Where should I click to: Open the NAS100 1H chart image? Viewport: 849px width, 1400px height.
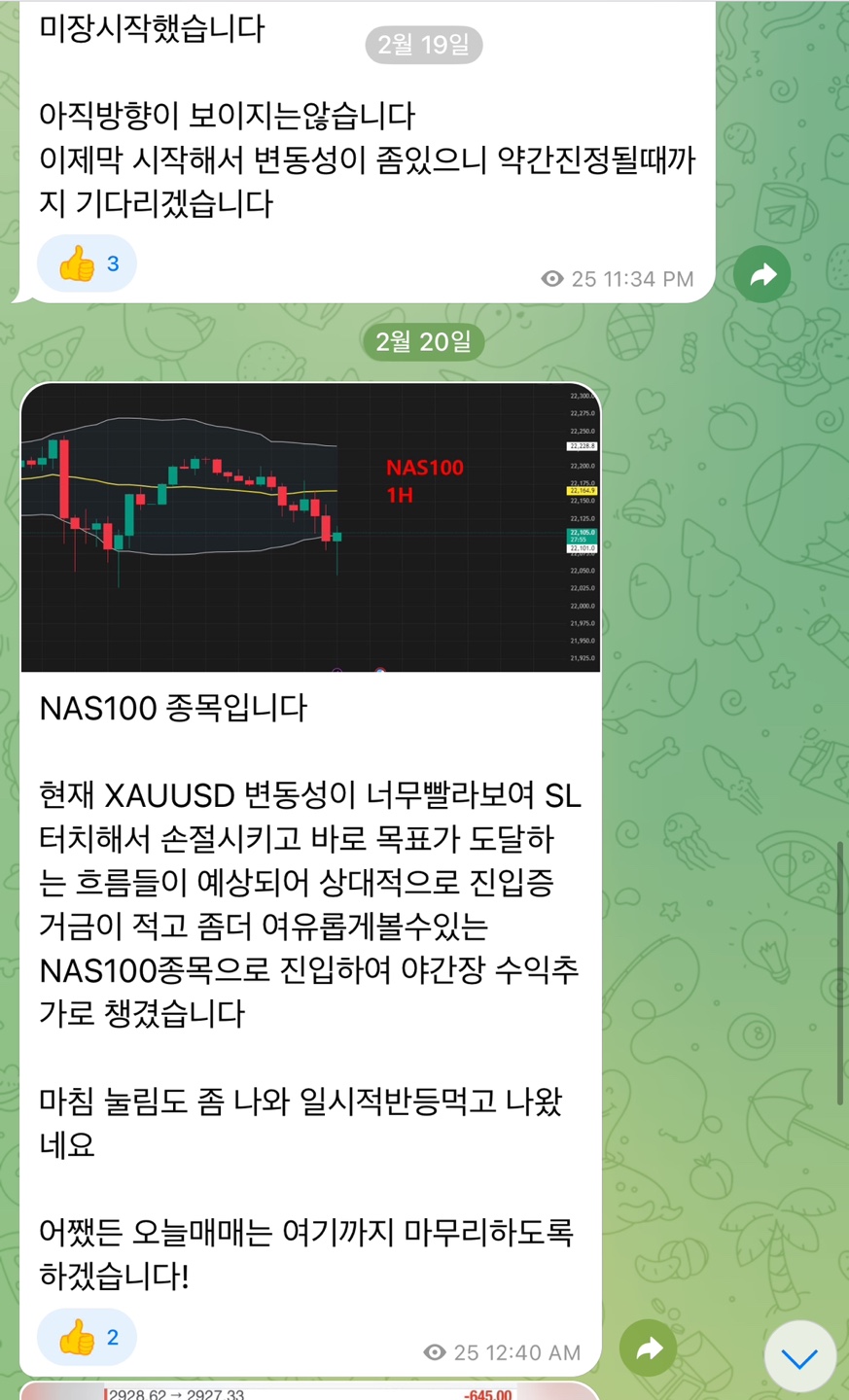click(x=310, y=527)
